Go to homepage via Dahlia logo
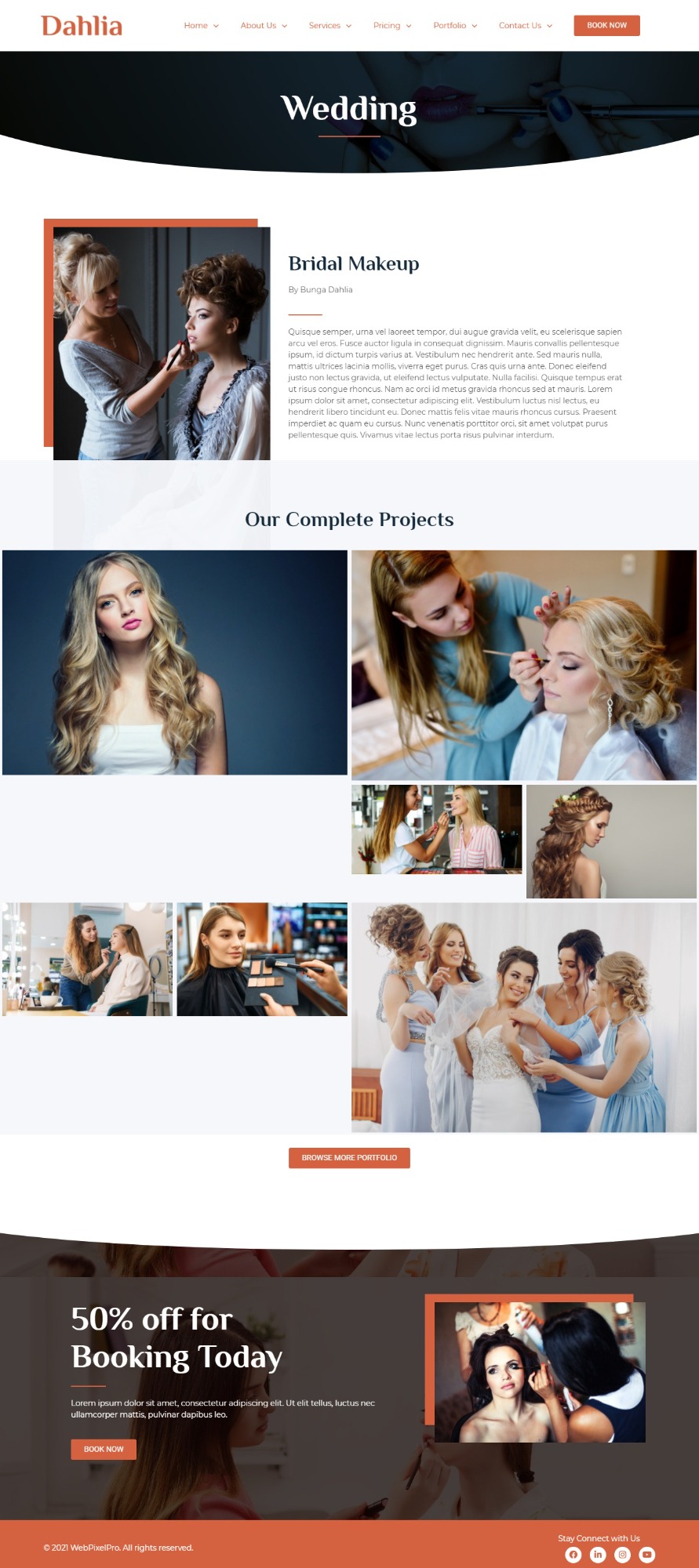699x1568 pixels. click(82, 26)
